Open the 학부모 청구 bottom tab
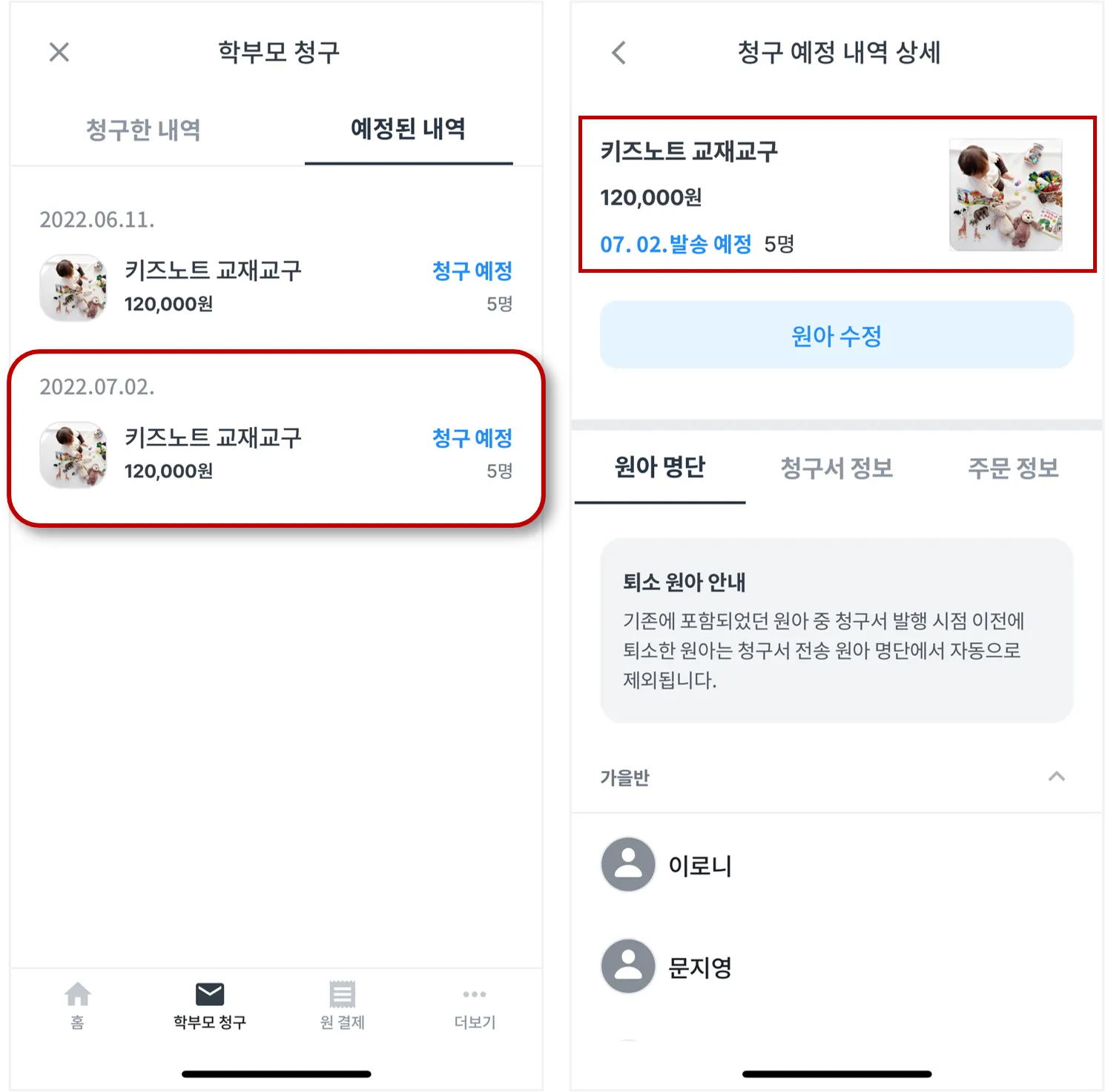Image resolution: width=1105 pixels, height=1092 pixels. [210, 1005]
